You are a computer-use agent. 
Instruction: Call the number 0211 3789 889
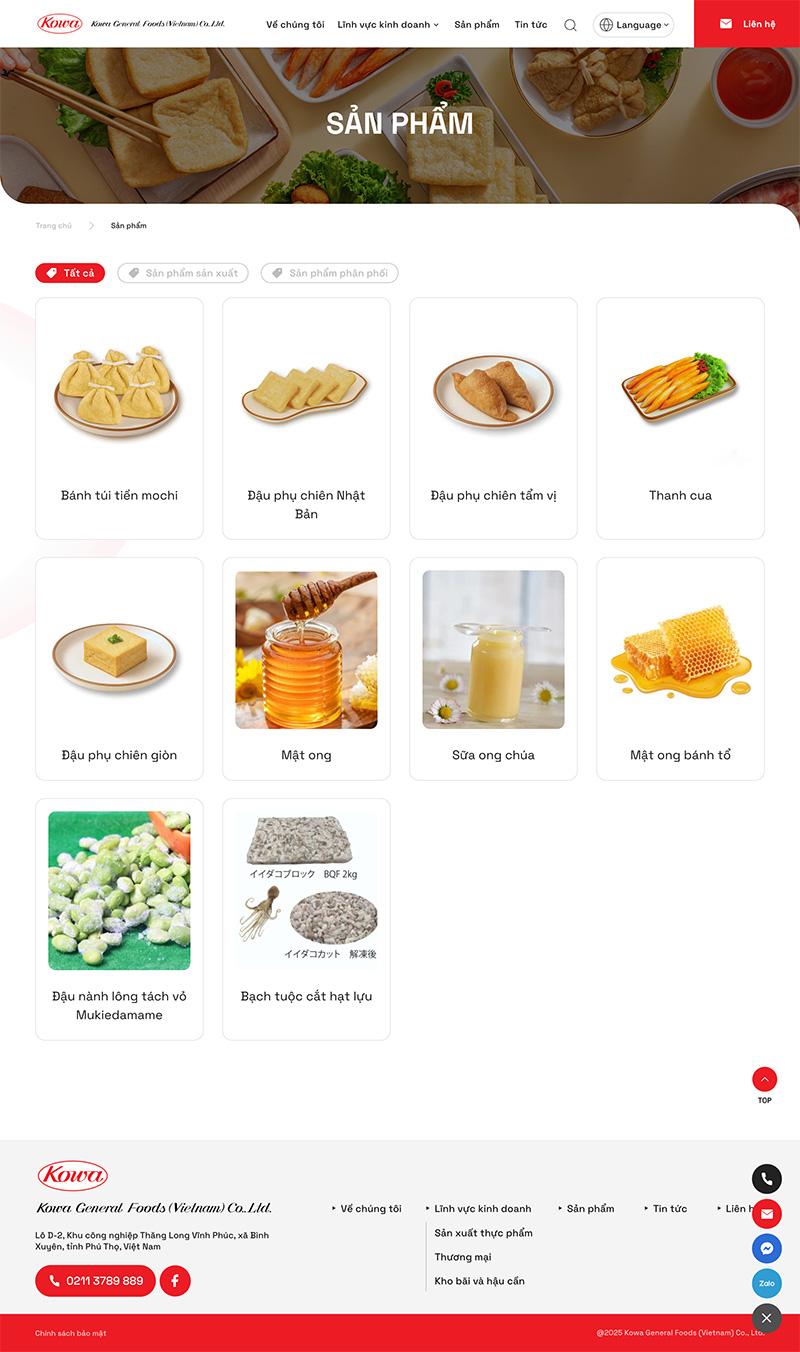[x=95, y=1281]
